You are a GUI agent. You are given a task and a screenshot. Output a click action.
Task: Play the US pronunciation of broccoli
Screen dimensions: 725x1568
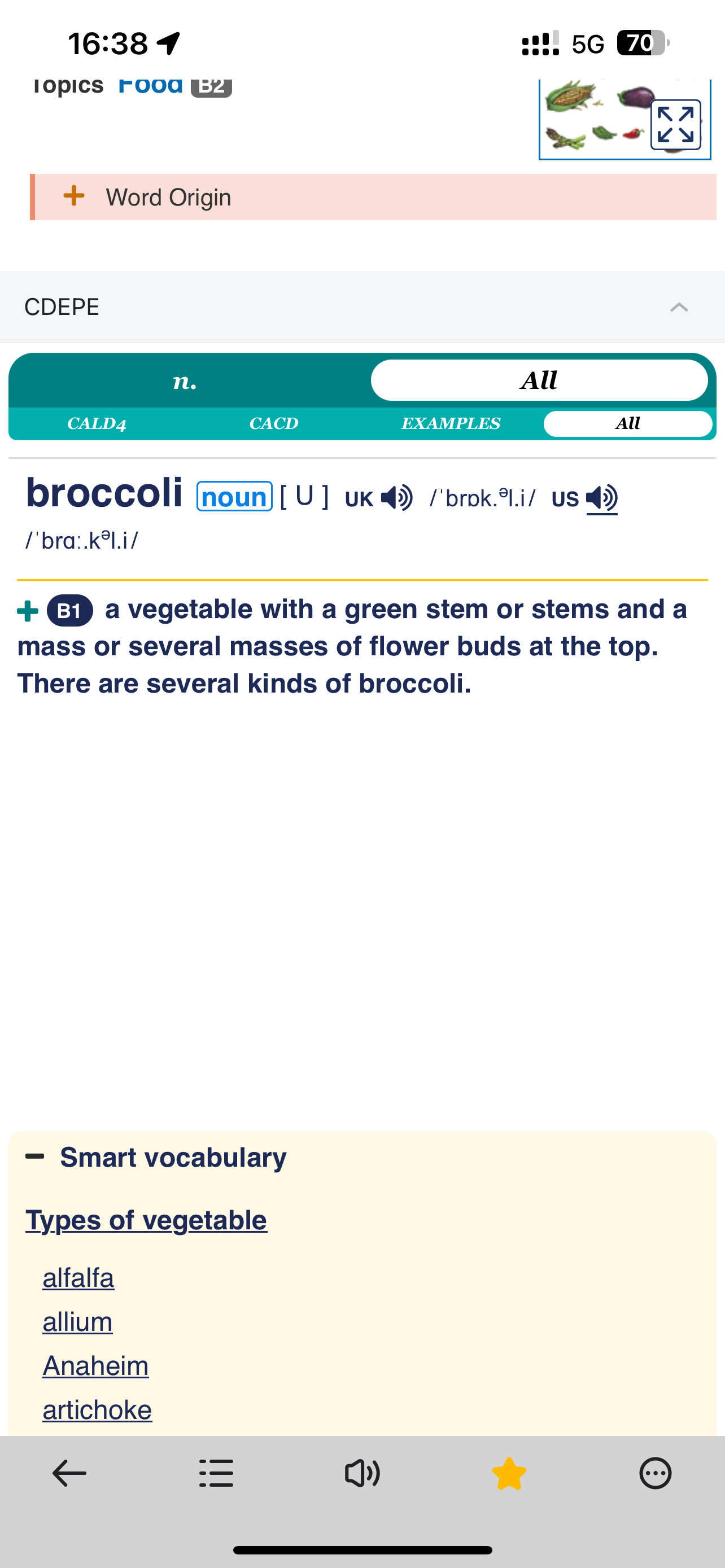click(x=601, y=498)
